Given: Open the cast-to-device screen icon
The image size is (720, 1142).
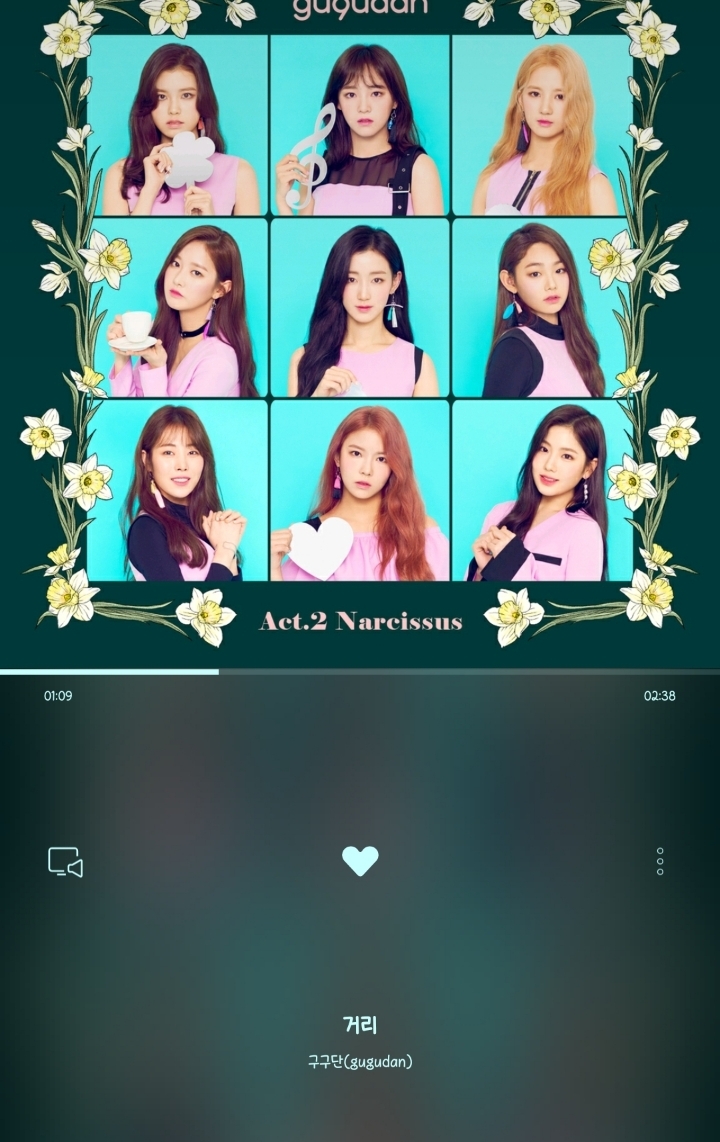Looking at the screenshot, I should (65, 862).
